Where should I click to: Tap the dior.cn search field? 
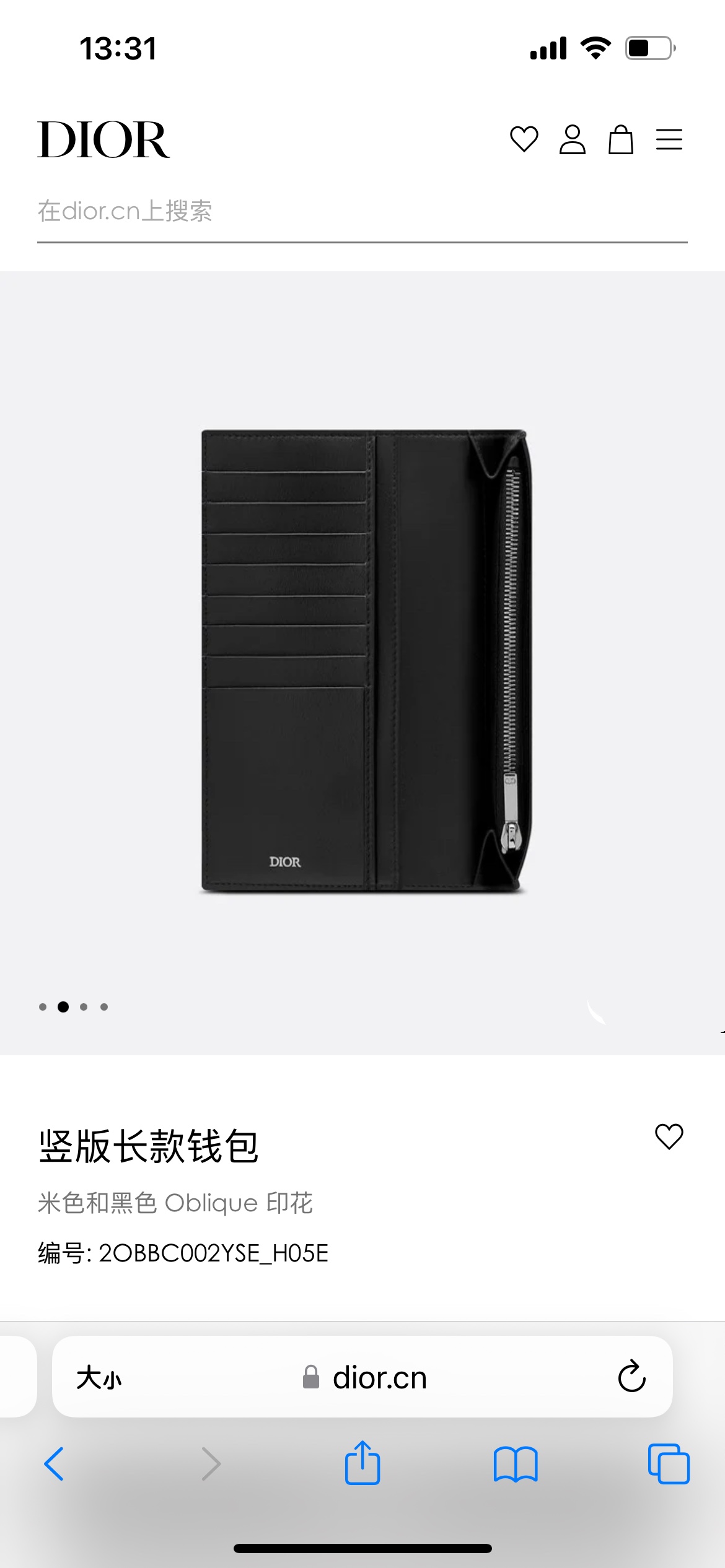pos(362,212)
